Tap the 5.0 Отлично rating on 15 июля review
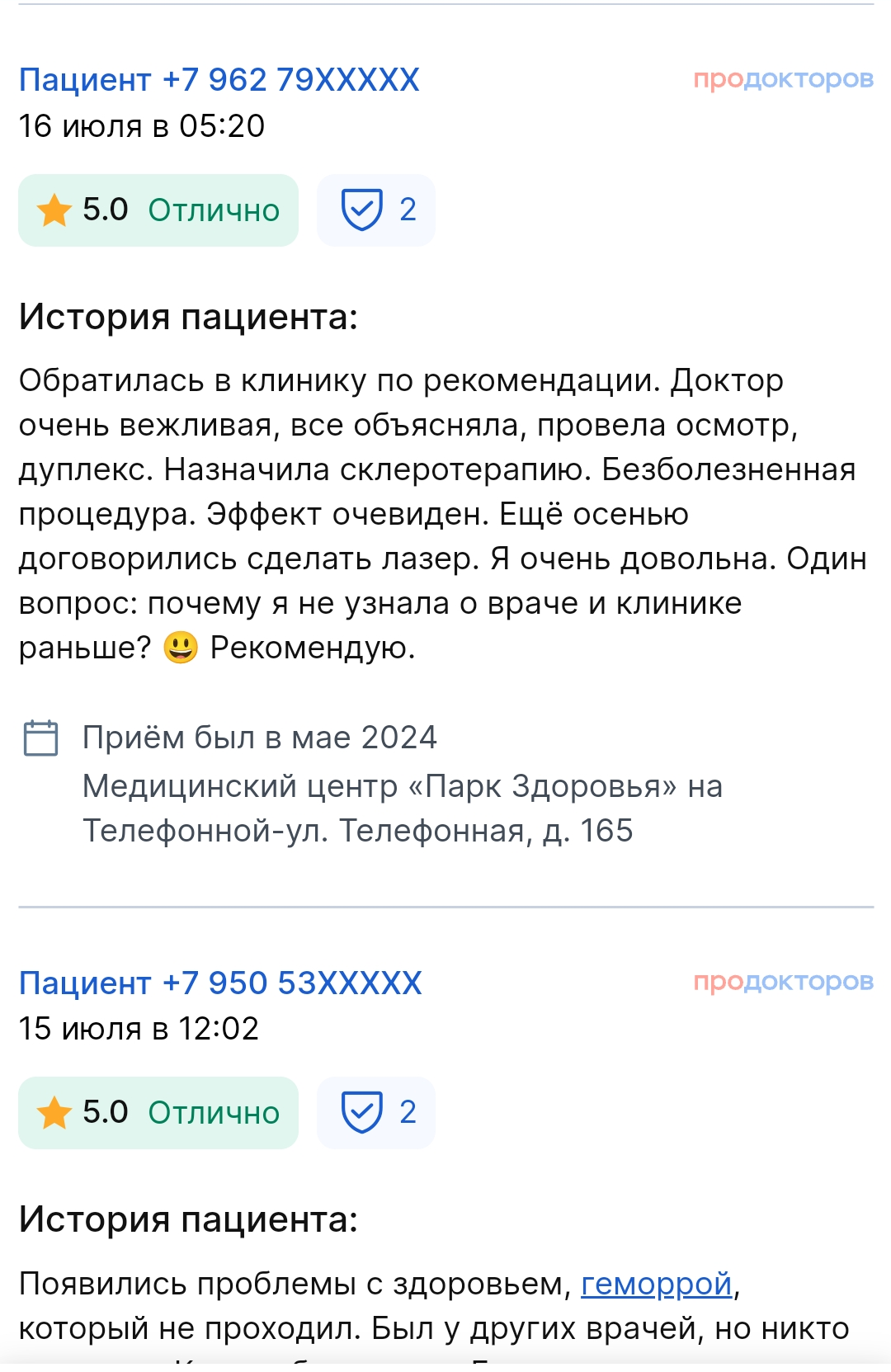Screen dimensions: 891x1372 (158, 1113)
